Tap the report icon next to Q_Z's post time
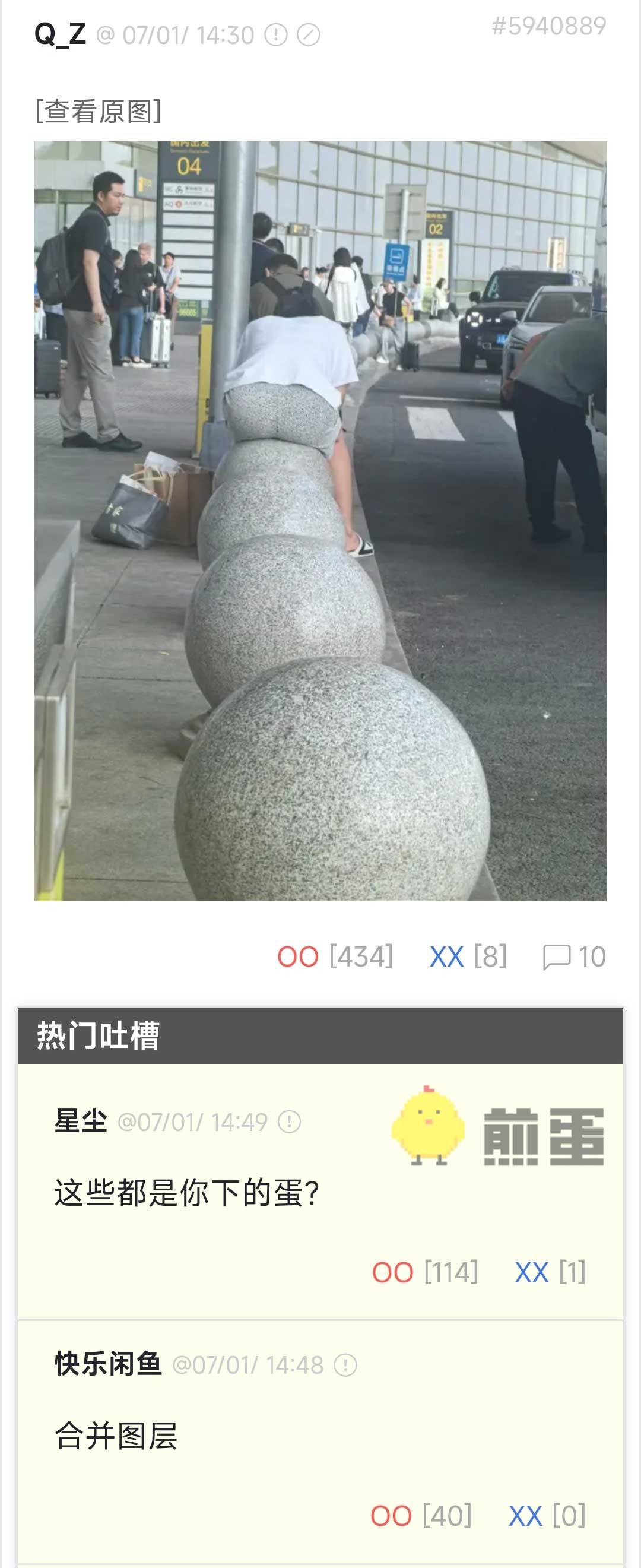Viewport: 641px width, 1568px height. [276, 35]
